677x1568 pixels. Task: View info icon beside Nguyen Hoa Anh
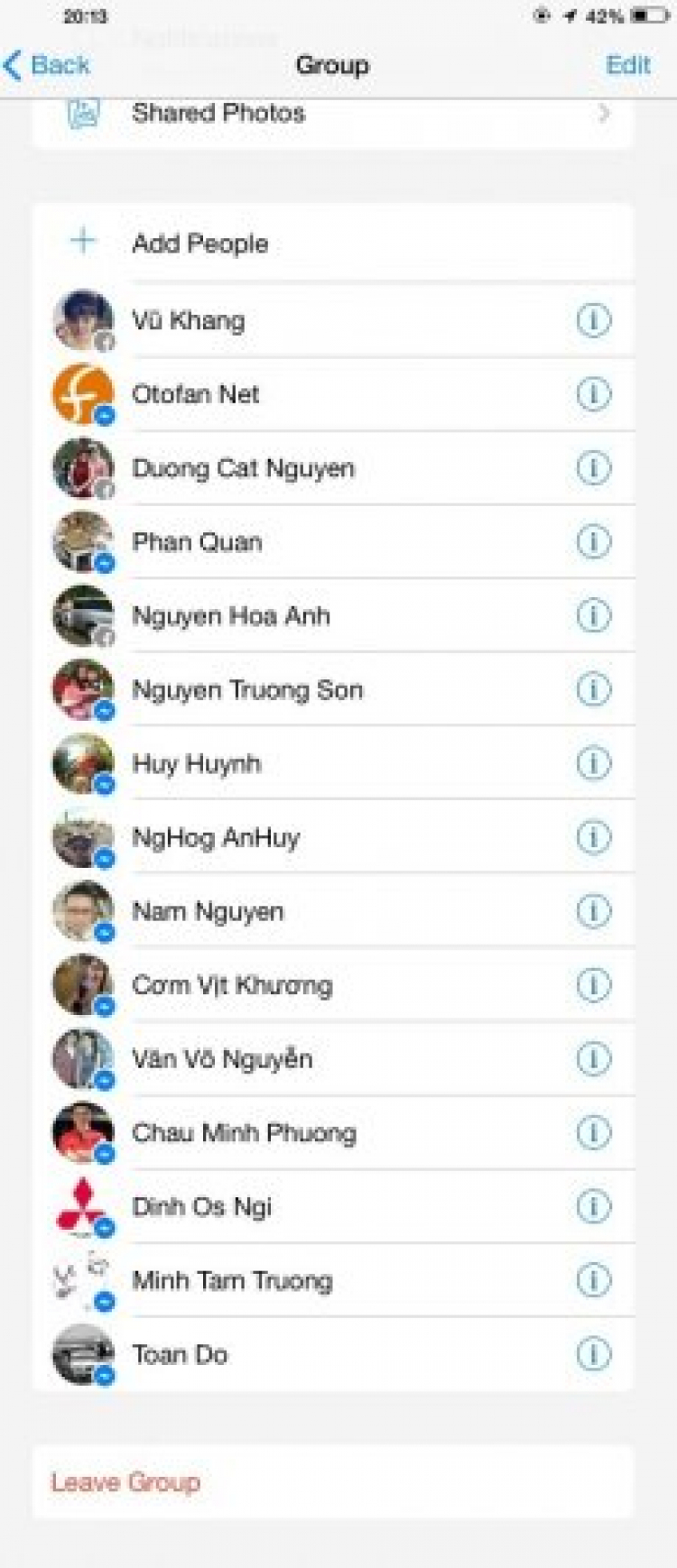click(593, 616)
